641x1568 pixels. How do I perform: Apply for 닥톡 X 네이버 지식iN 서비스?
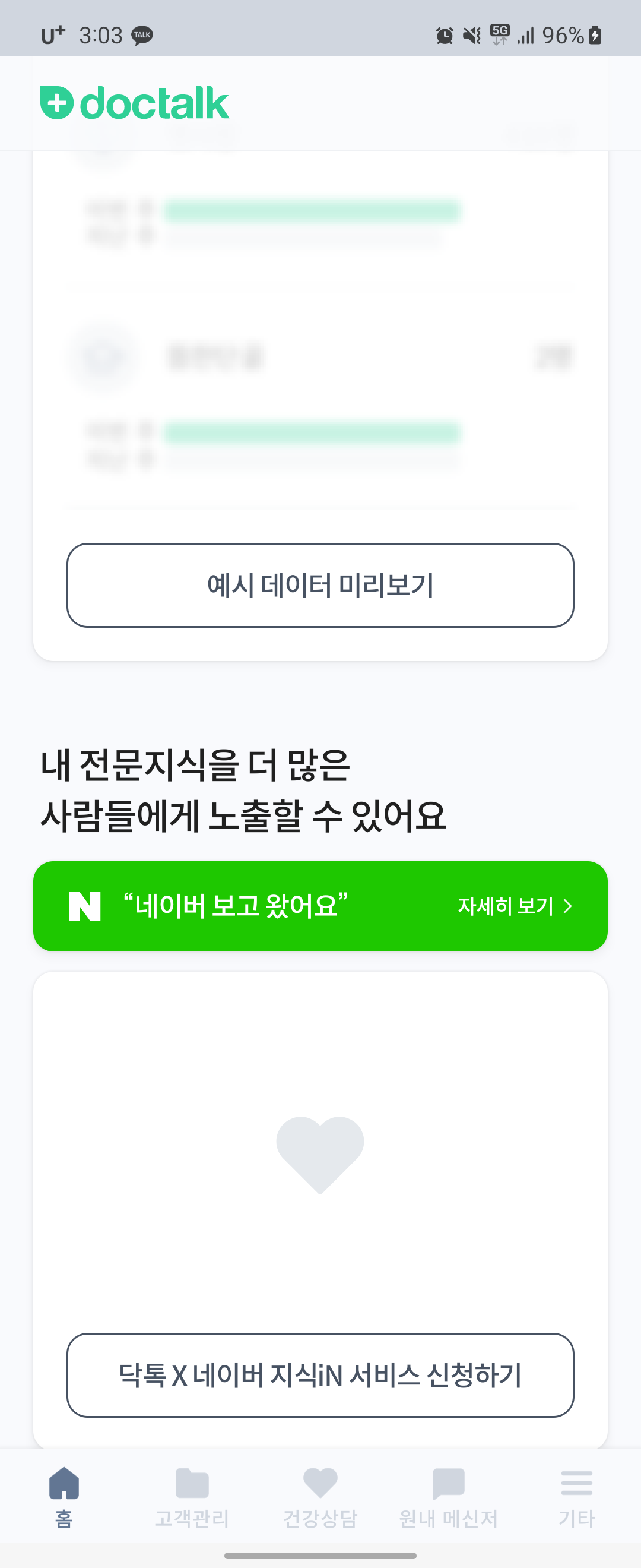point(320,1375)
